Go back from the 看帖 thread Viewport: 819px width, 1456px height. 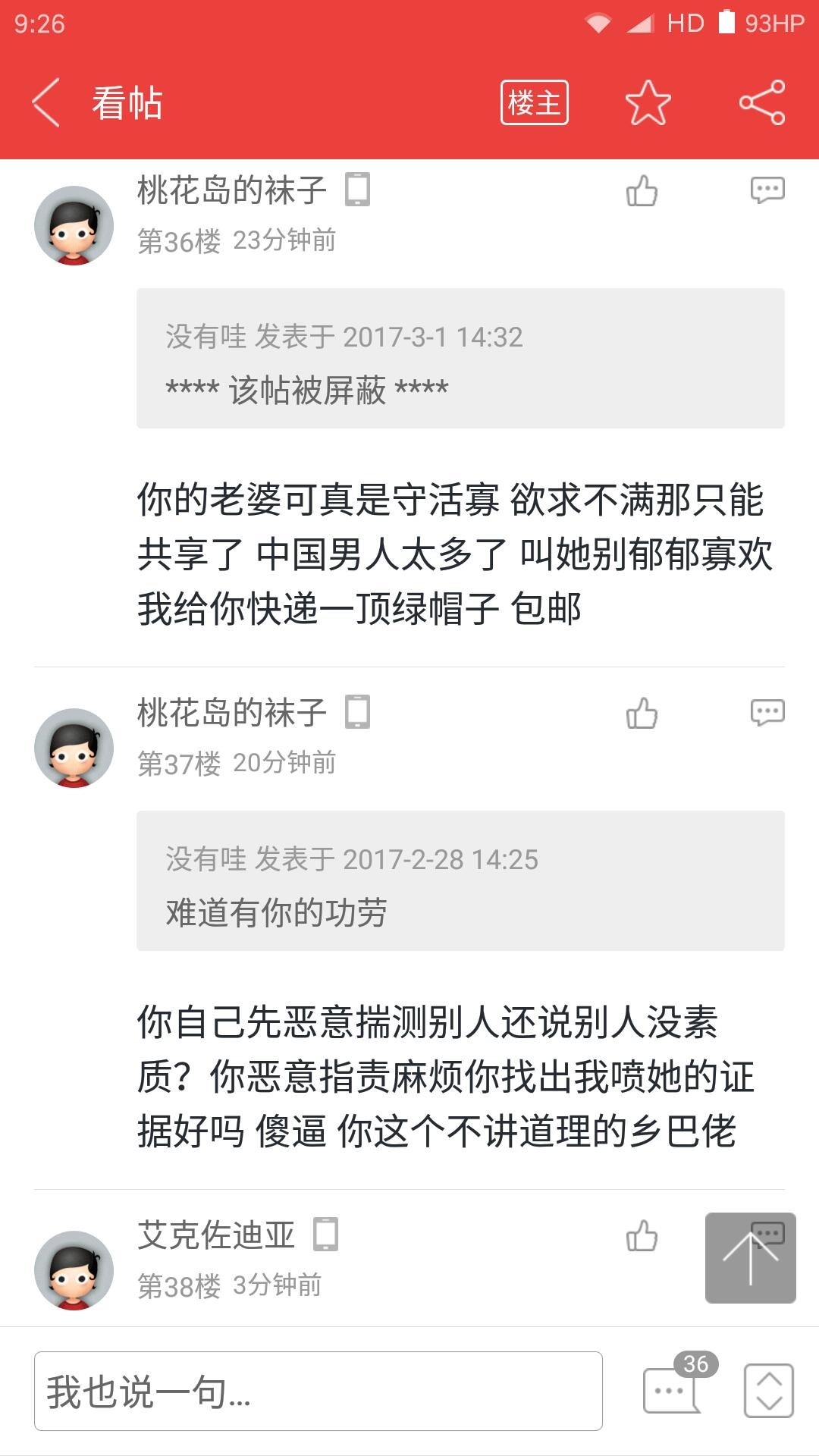[x=45, y=102]
